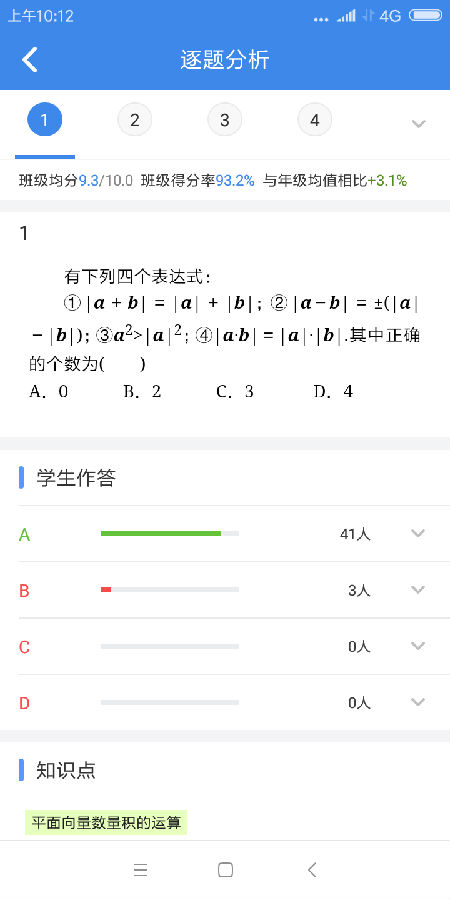
Task: Switch to question 2
Action: coord(135,120)
